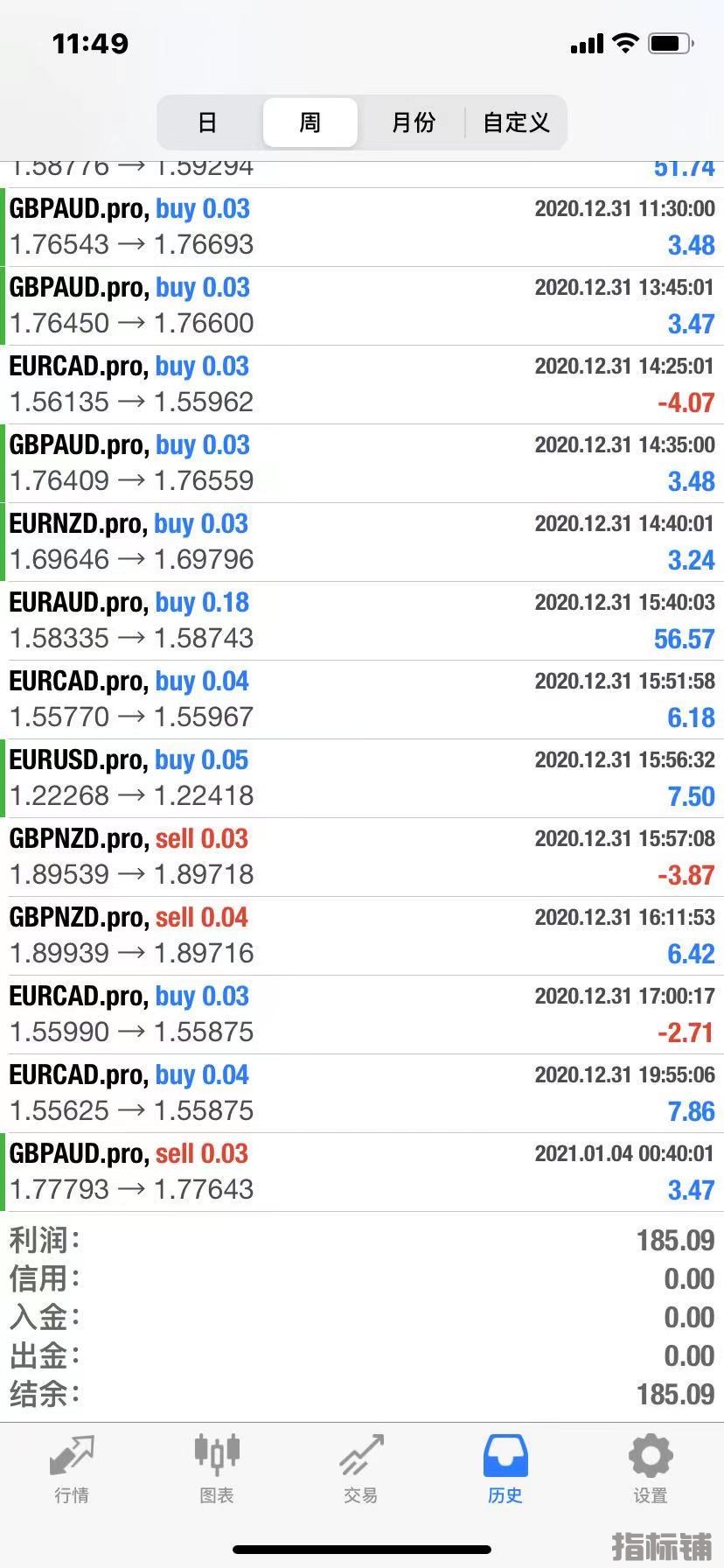The width and height of the screenshot is (724, 1568).
Task: View EURCAD.pro buy 0.04 trade at 15:51:58
Action: click(362, 699)
